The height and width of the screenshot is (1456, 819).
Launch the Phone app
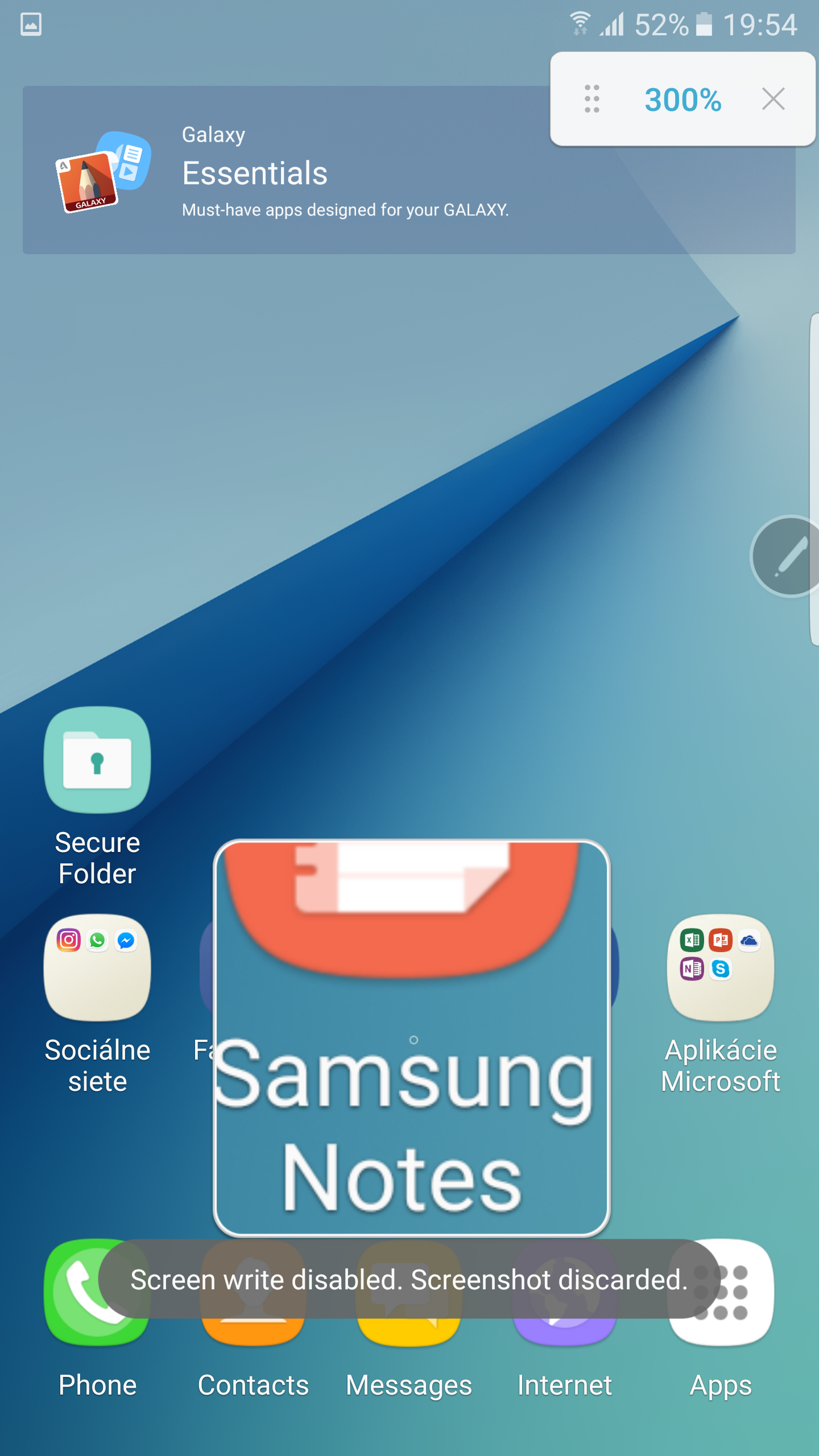97,1319
